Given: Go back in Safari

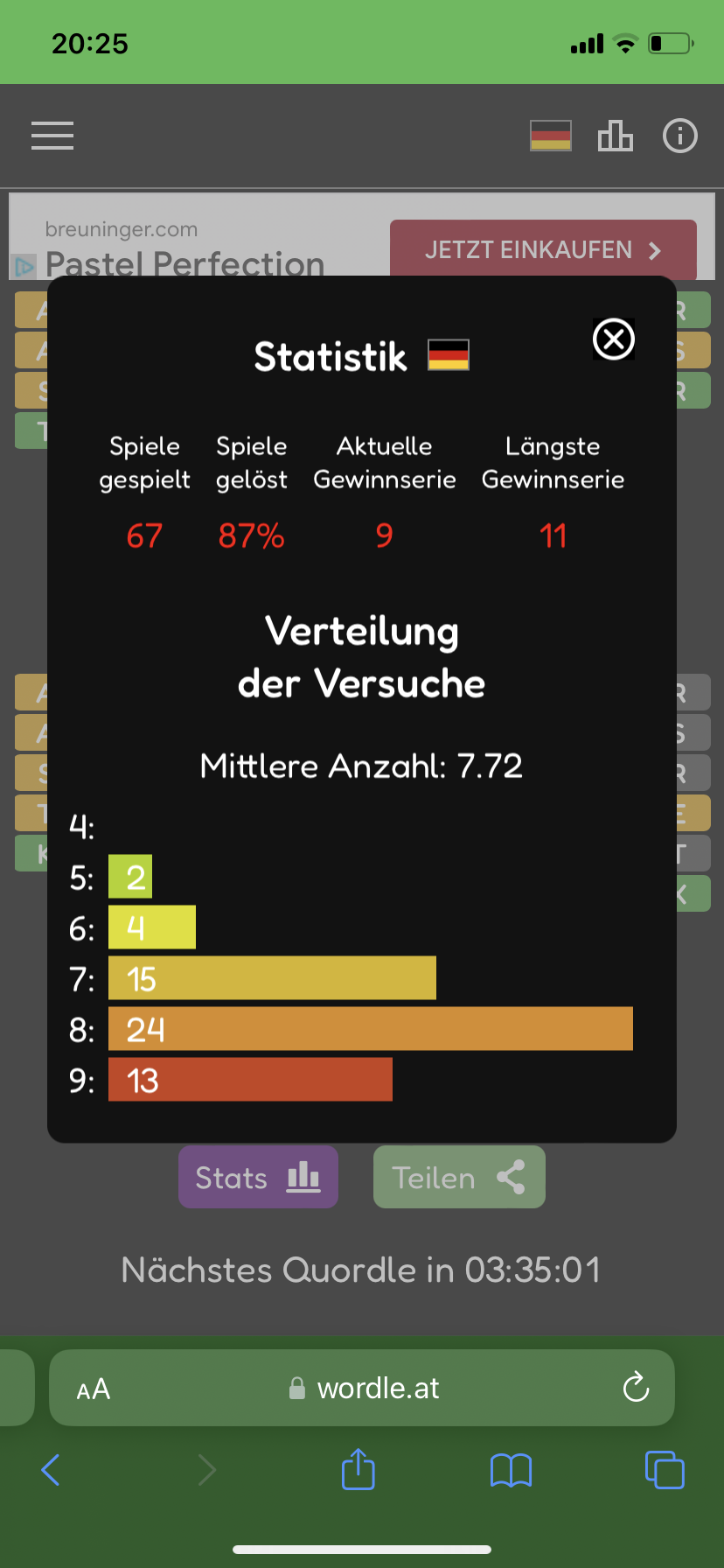Looking at the screenshot, I should (51, 1470).
